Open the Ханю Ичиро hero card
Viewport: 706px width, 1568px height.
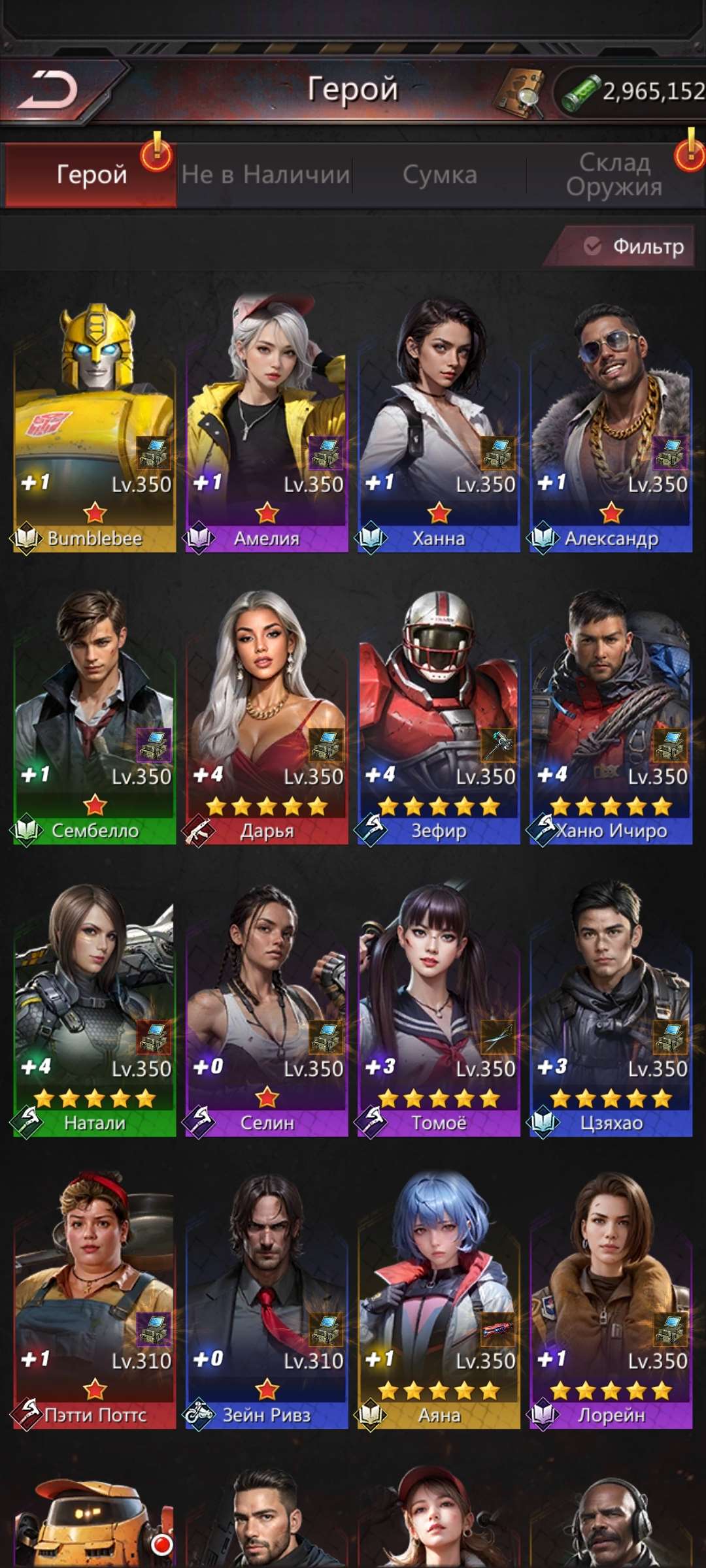(611, 717)
